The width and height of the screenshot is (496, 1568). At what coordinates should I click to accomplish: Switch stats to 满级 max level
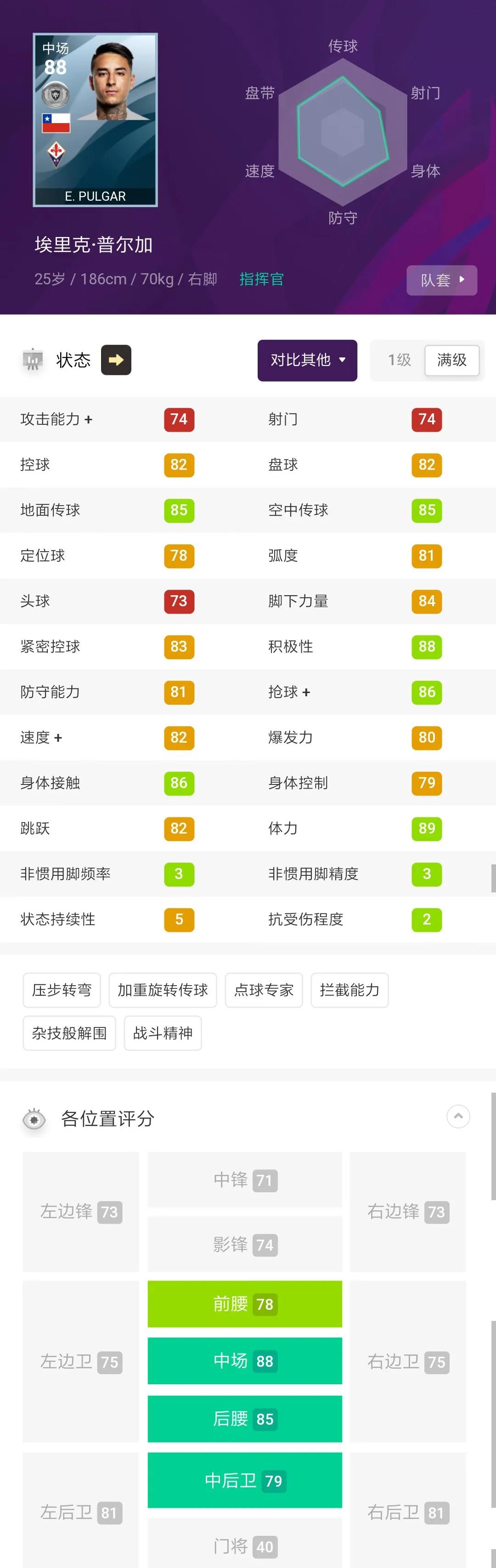coord(451,361)
